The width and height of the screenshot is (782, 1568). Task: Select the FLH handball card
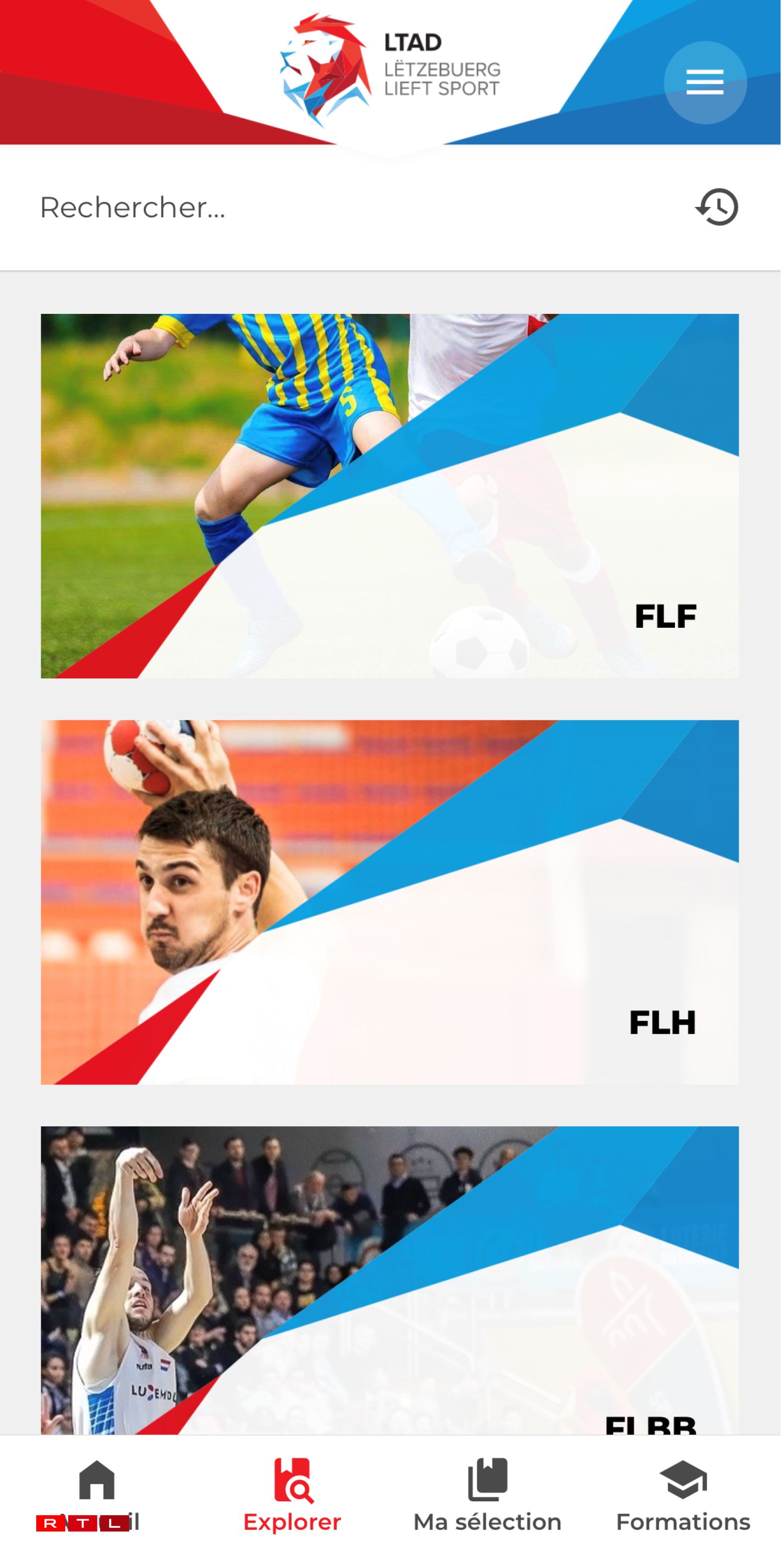[390, 901]
